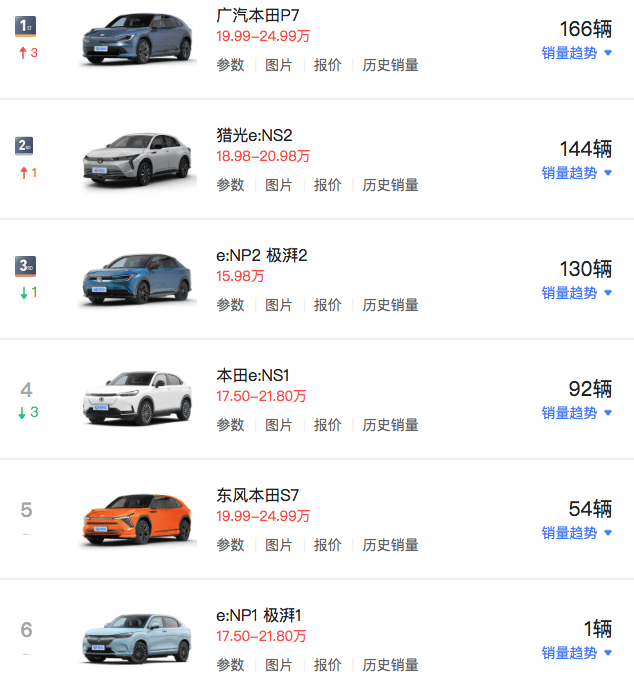Open 历史销量 for 本田e:NS1
This screenshot has width=634, height=683.
pos(390,425)
